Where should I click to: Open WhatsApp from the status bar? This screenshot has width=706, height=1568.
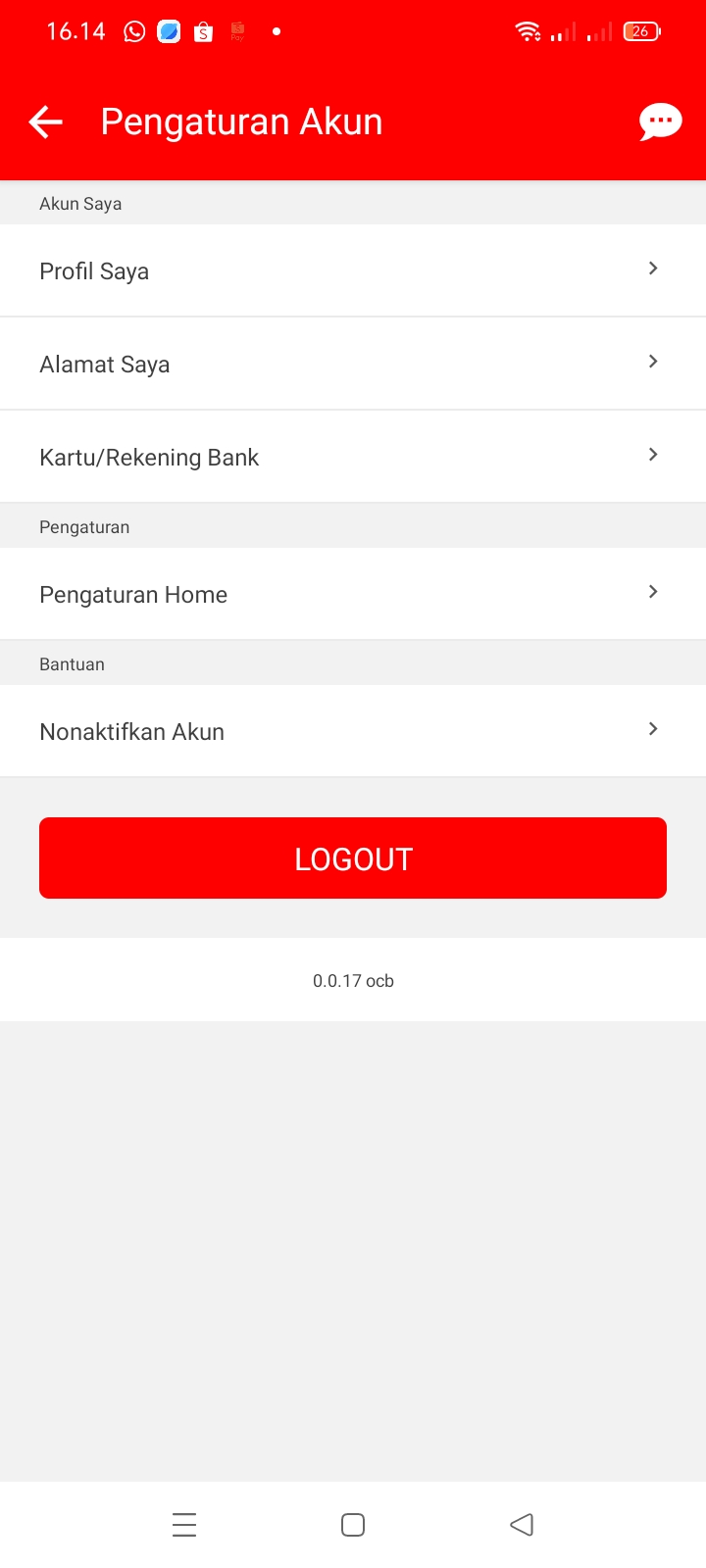pos(134,30)
